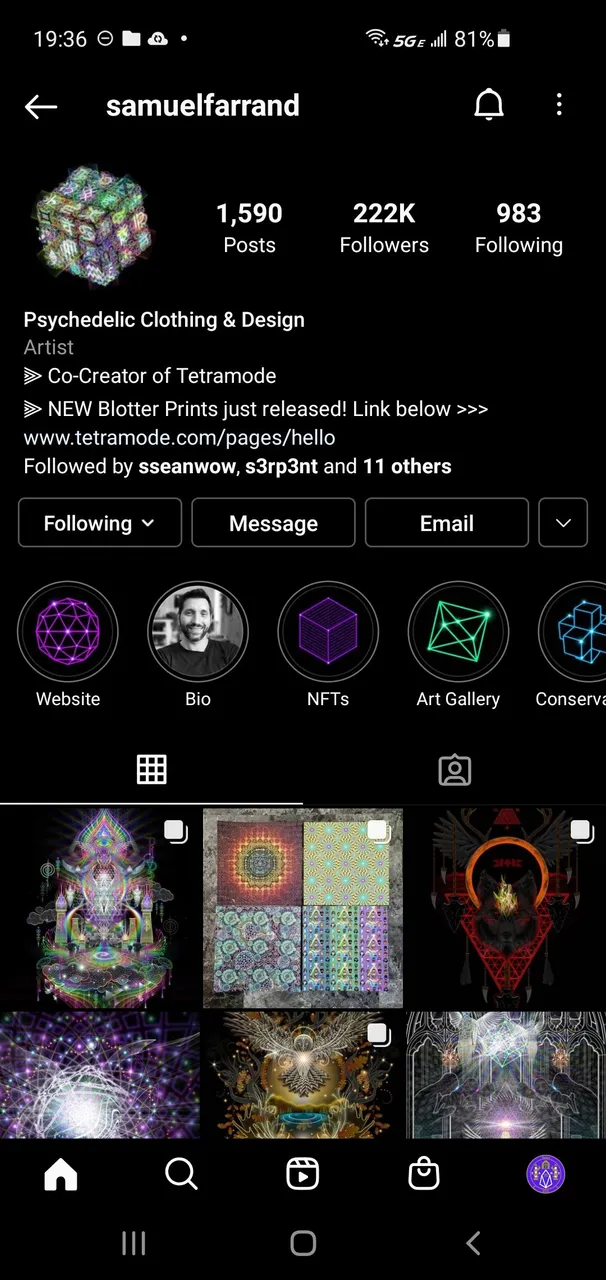Open the Reels tab in bottom navigation

(303, 1174)
